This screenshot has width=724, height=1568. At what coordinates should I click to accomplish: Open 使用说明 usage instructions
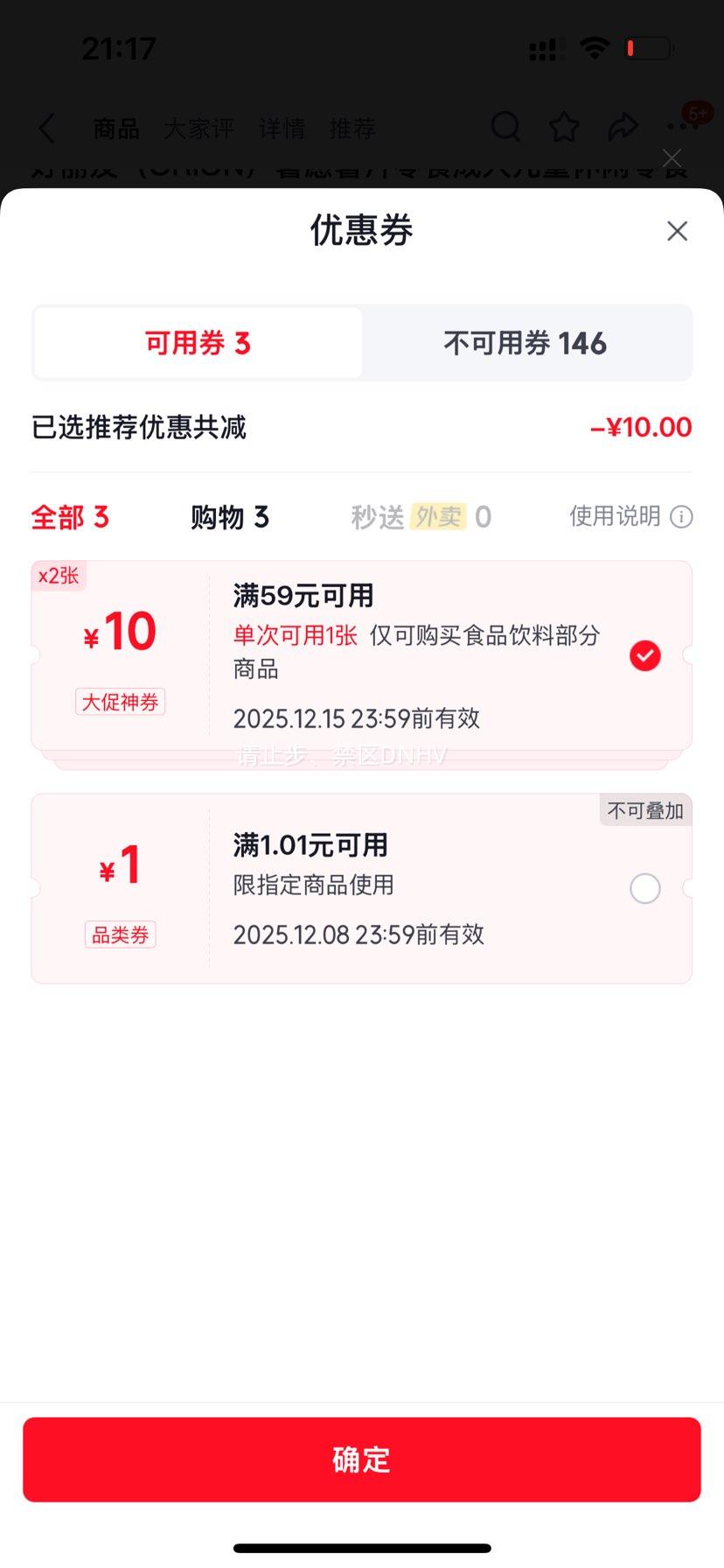click(631, 516)
